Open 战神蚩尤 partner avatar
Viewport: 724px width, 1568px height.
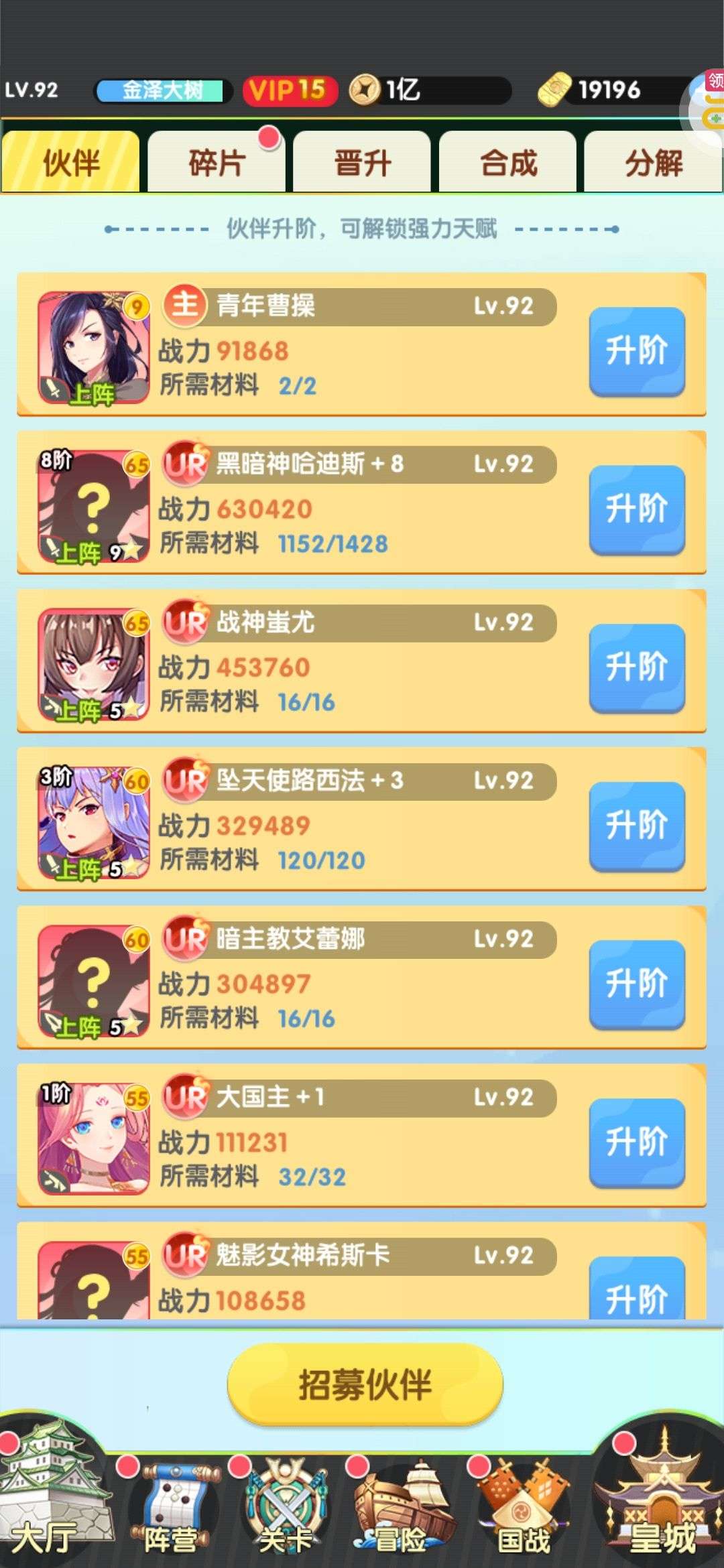pyautogui.click(x=93, y=664)
